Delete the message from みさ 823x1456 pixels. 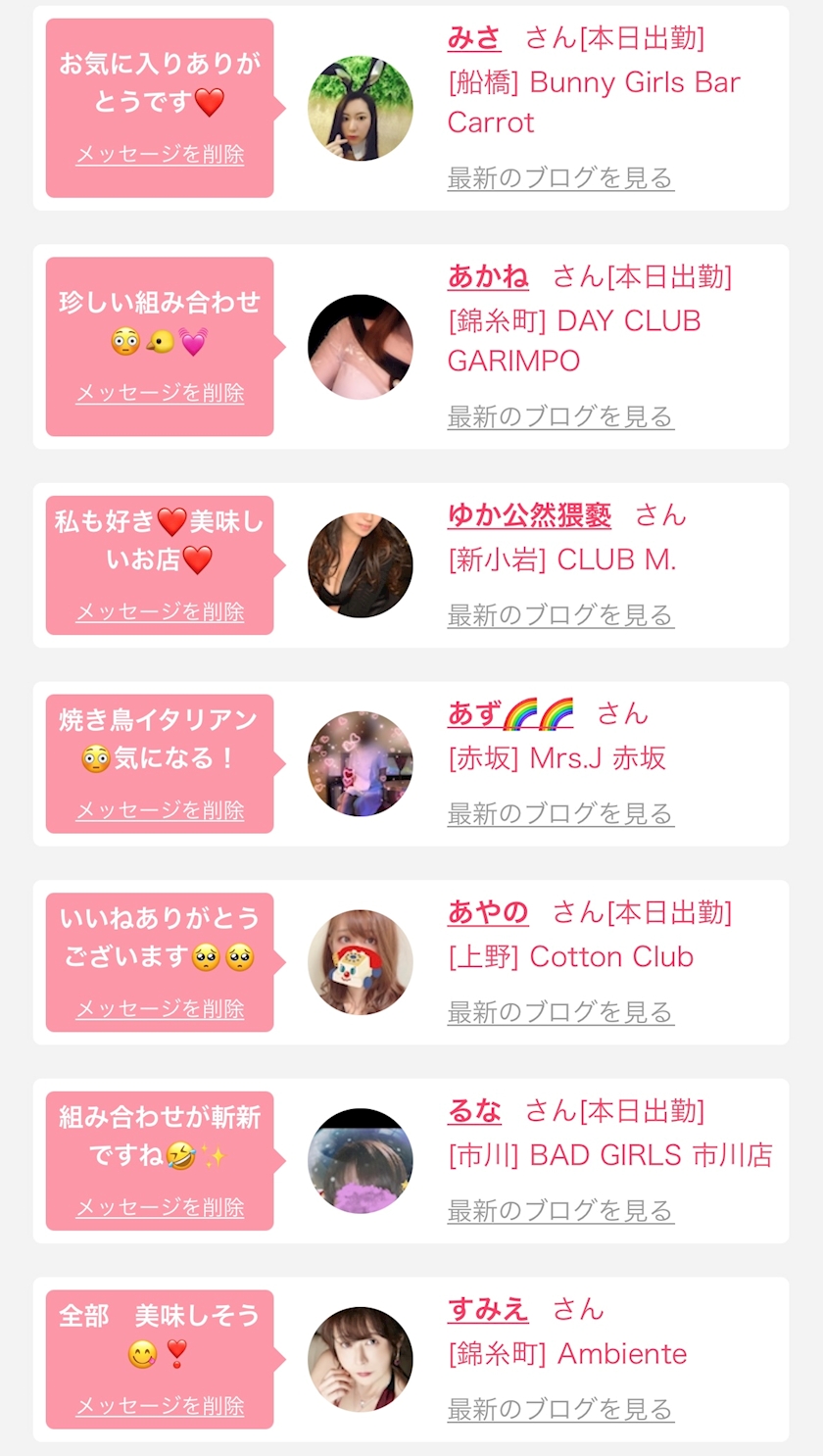click(160, 155)
